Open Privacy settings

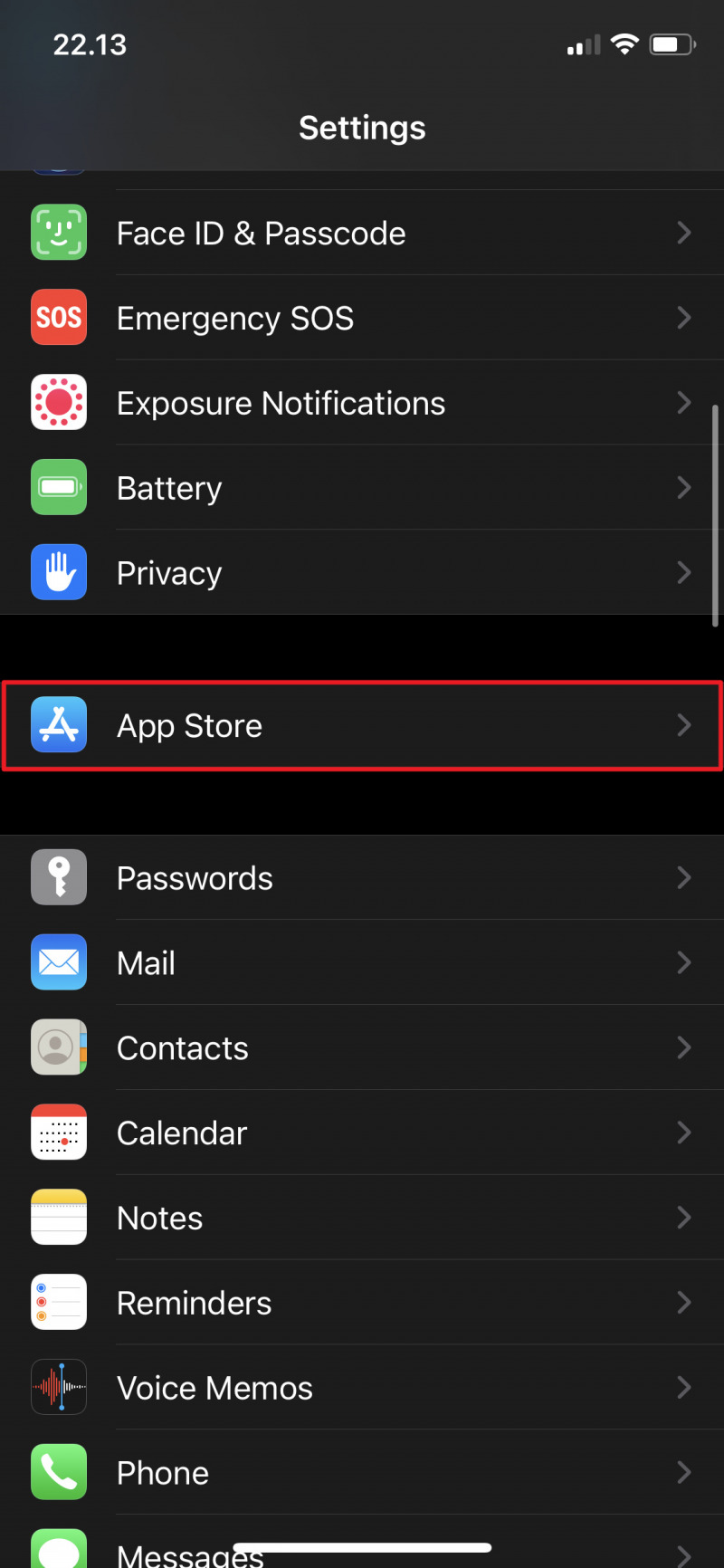(x=362, y=573)
